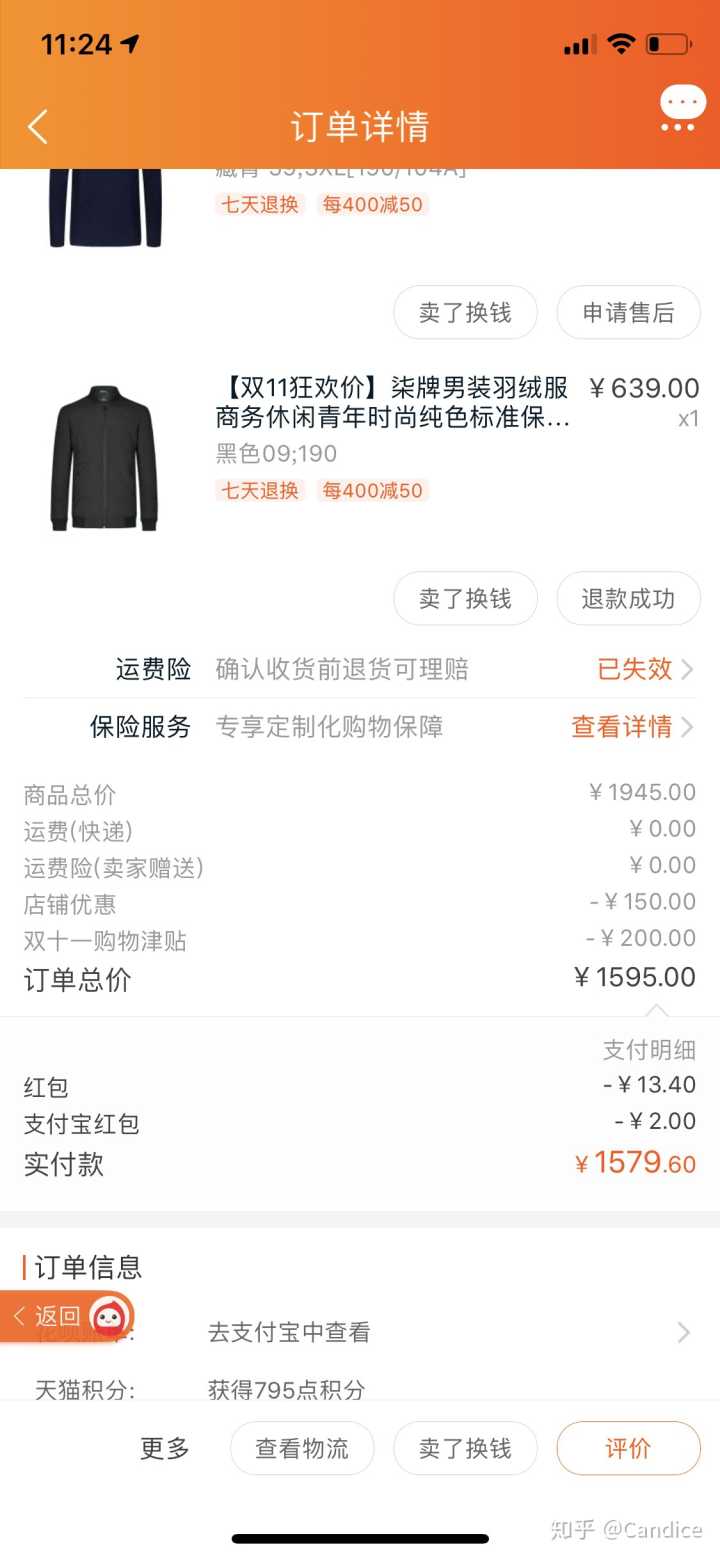Tap 卖了换钱 beside the 申请售后 button
Image resolution: width=720 pixels, height=1559 pixels.
point(465,313)
